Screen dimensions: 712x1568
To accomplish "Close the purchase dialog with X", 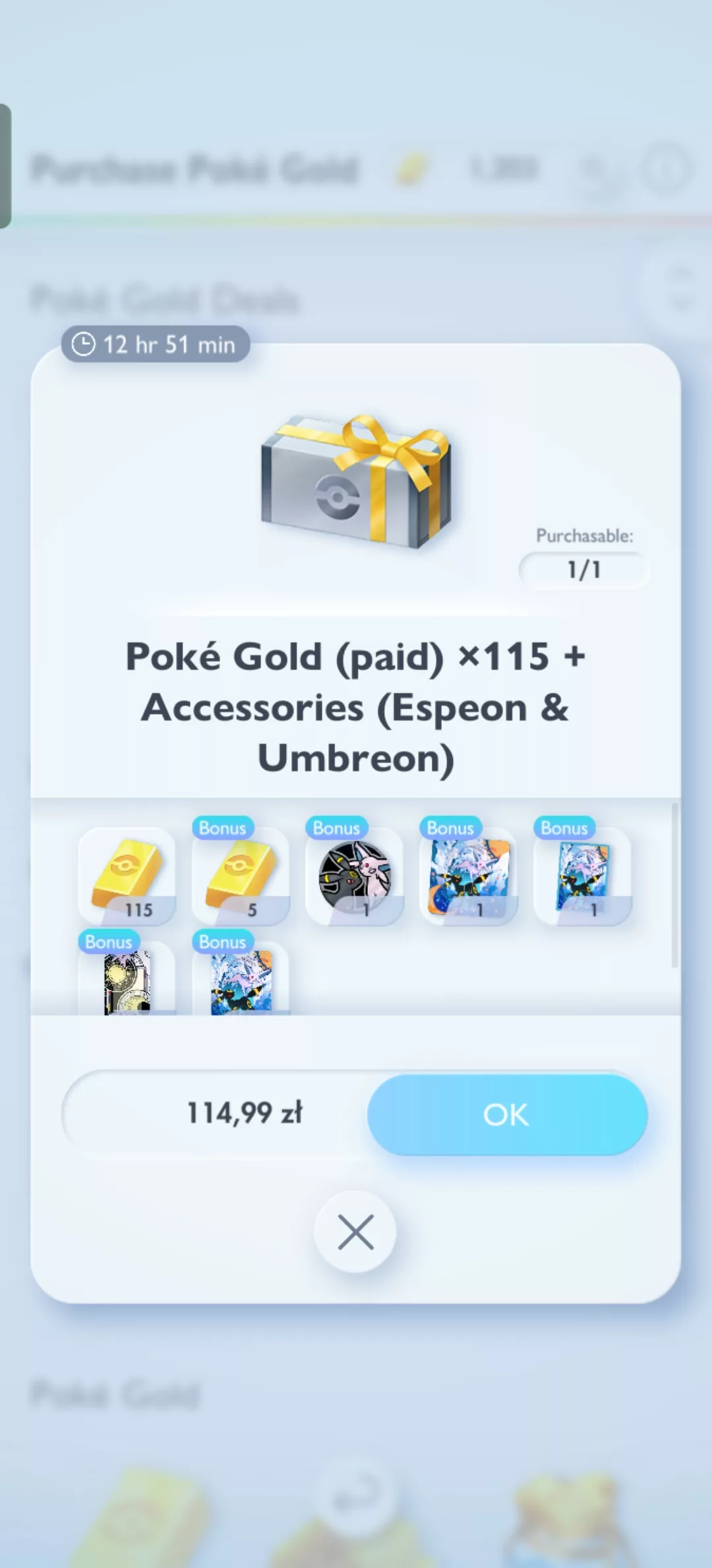I will 355,1232.
